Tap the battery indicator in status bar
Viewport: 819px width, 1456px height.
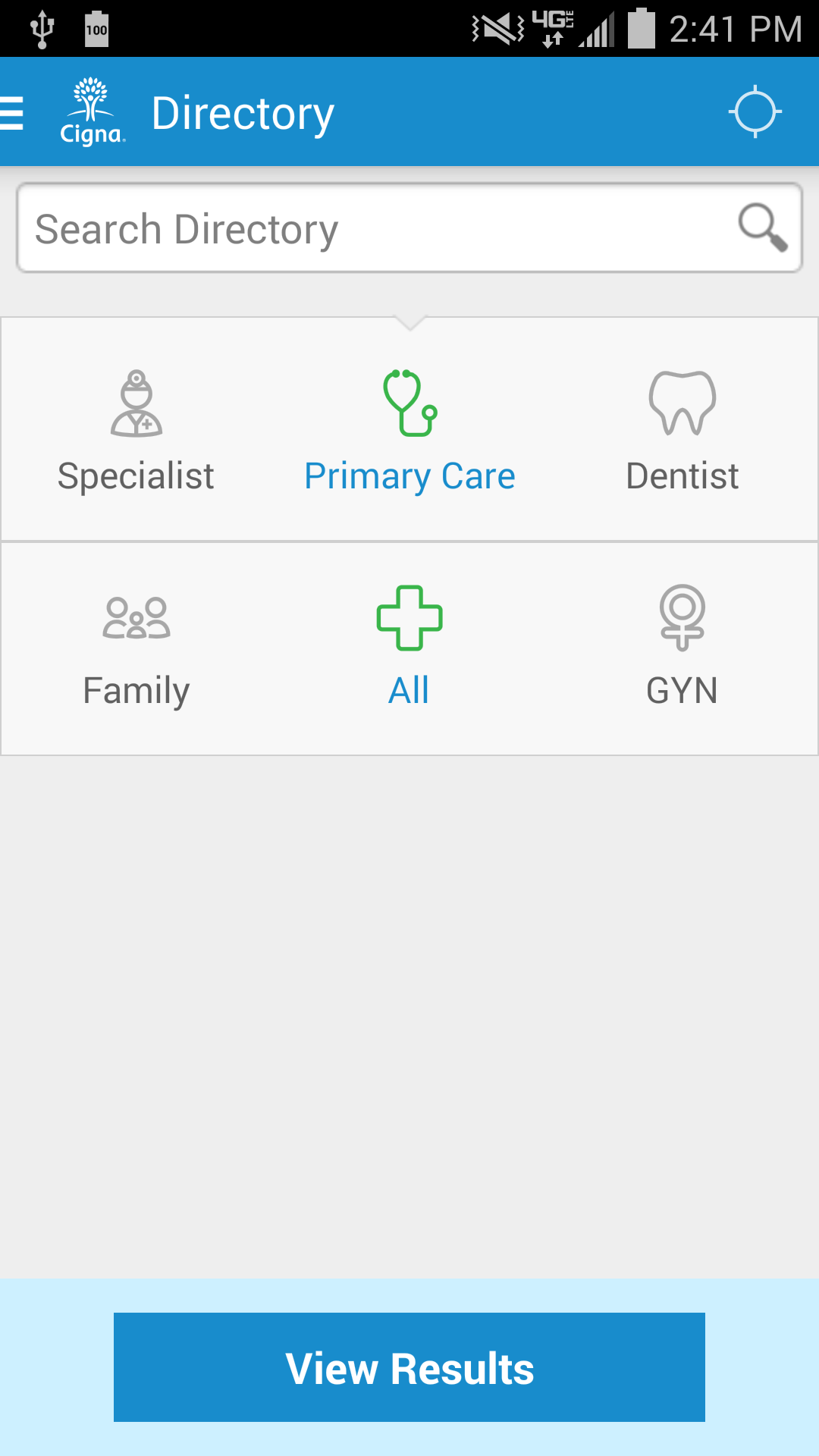(641, 28)
